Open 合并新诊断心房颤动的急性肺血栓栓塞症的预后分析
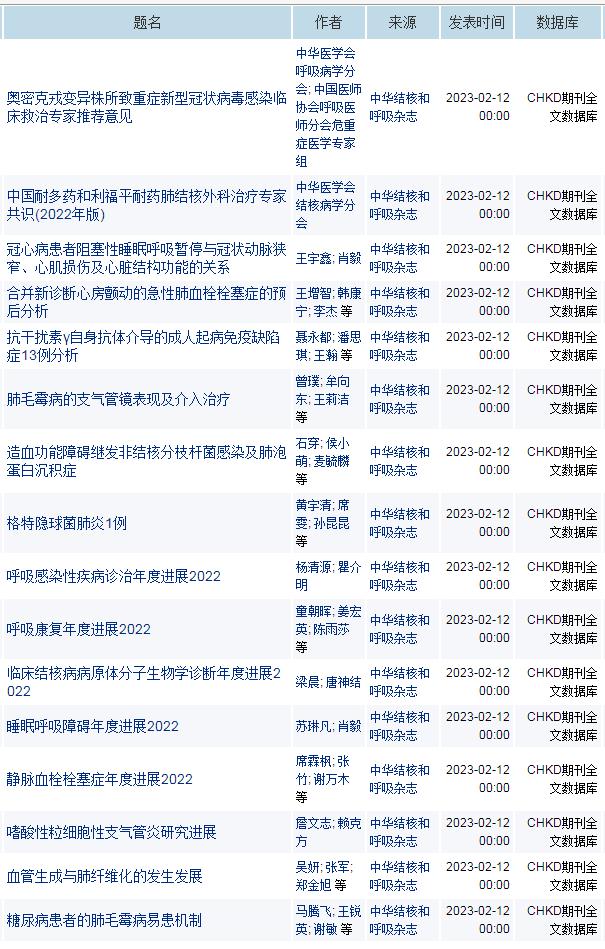The width and height of the screenshot is (605, 949). tap(146, 302)
